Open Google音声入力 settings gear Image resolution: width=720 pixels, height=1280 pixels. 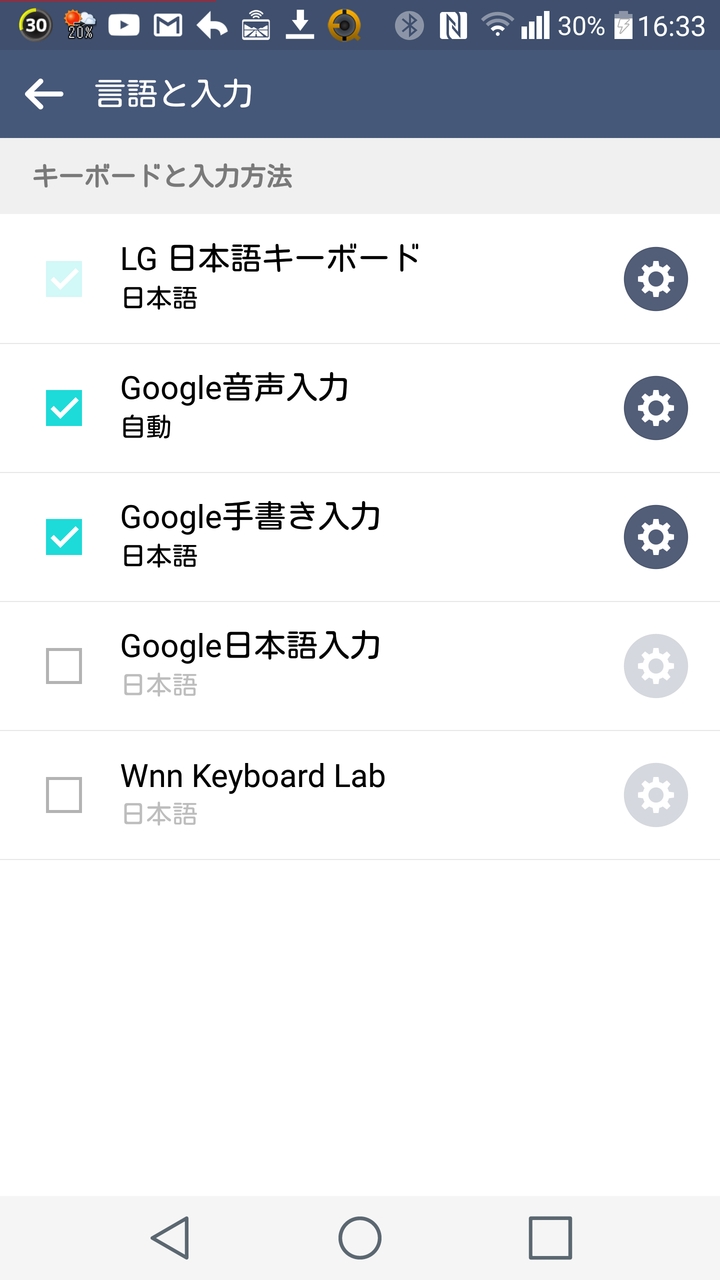pyautogui.click(x=656, y=408)
